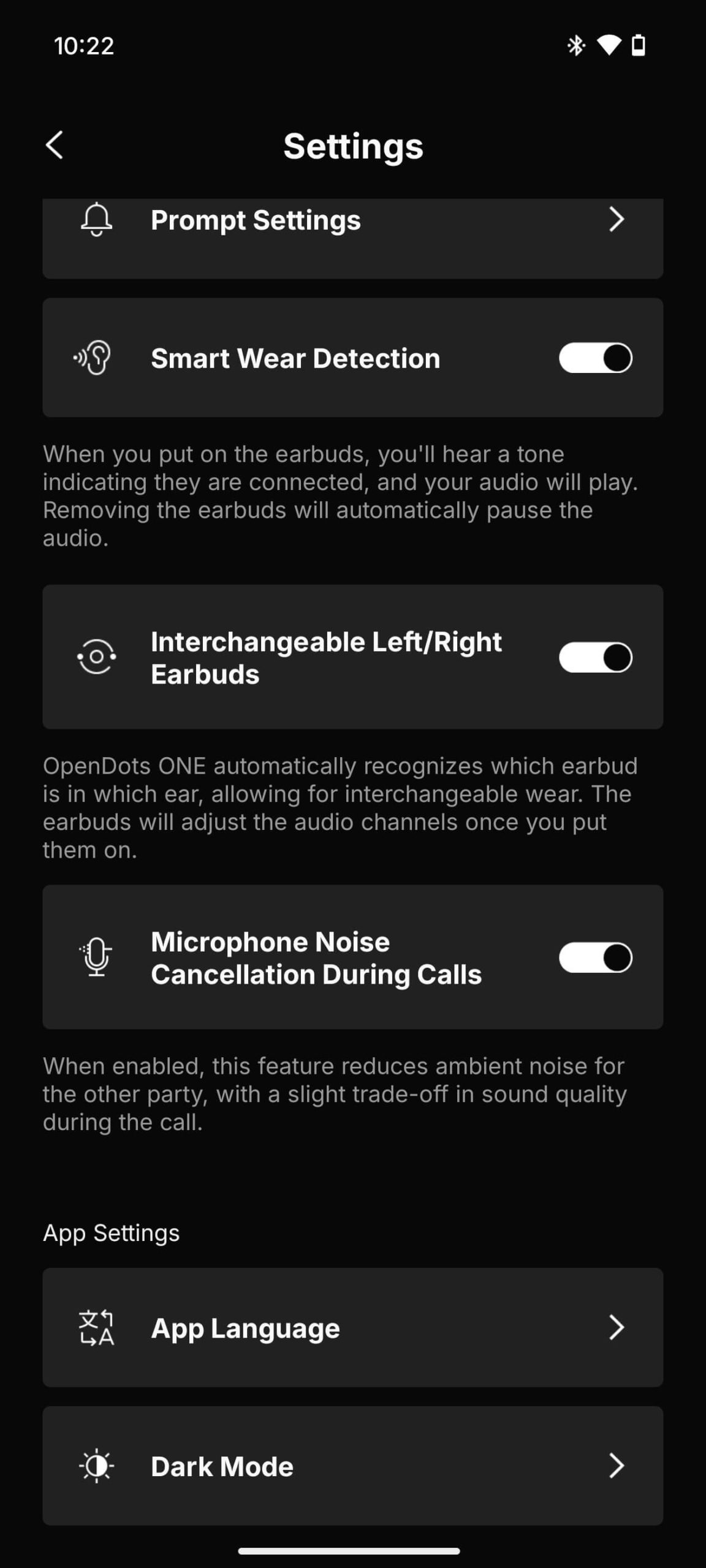Screen dimensions: 706x1568
Task: Open Dark Mode options
Action: point(352,1466)
